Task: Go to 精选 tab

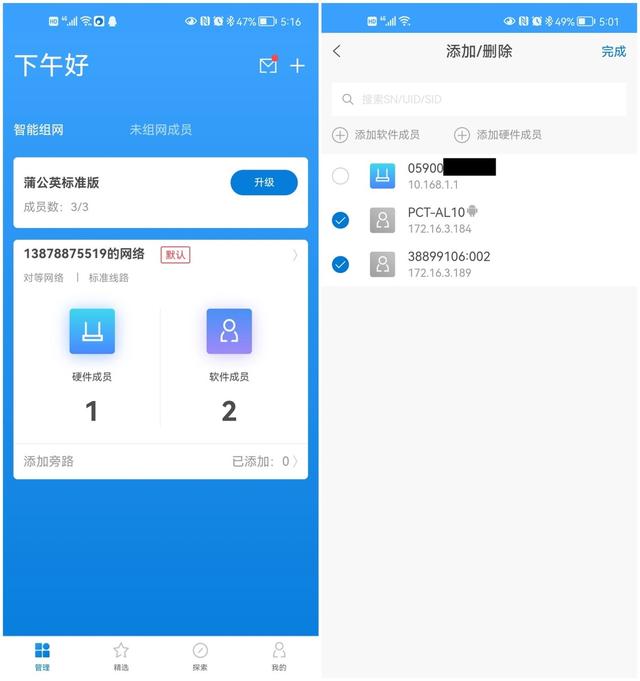Action: (x=121, y=656)
